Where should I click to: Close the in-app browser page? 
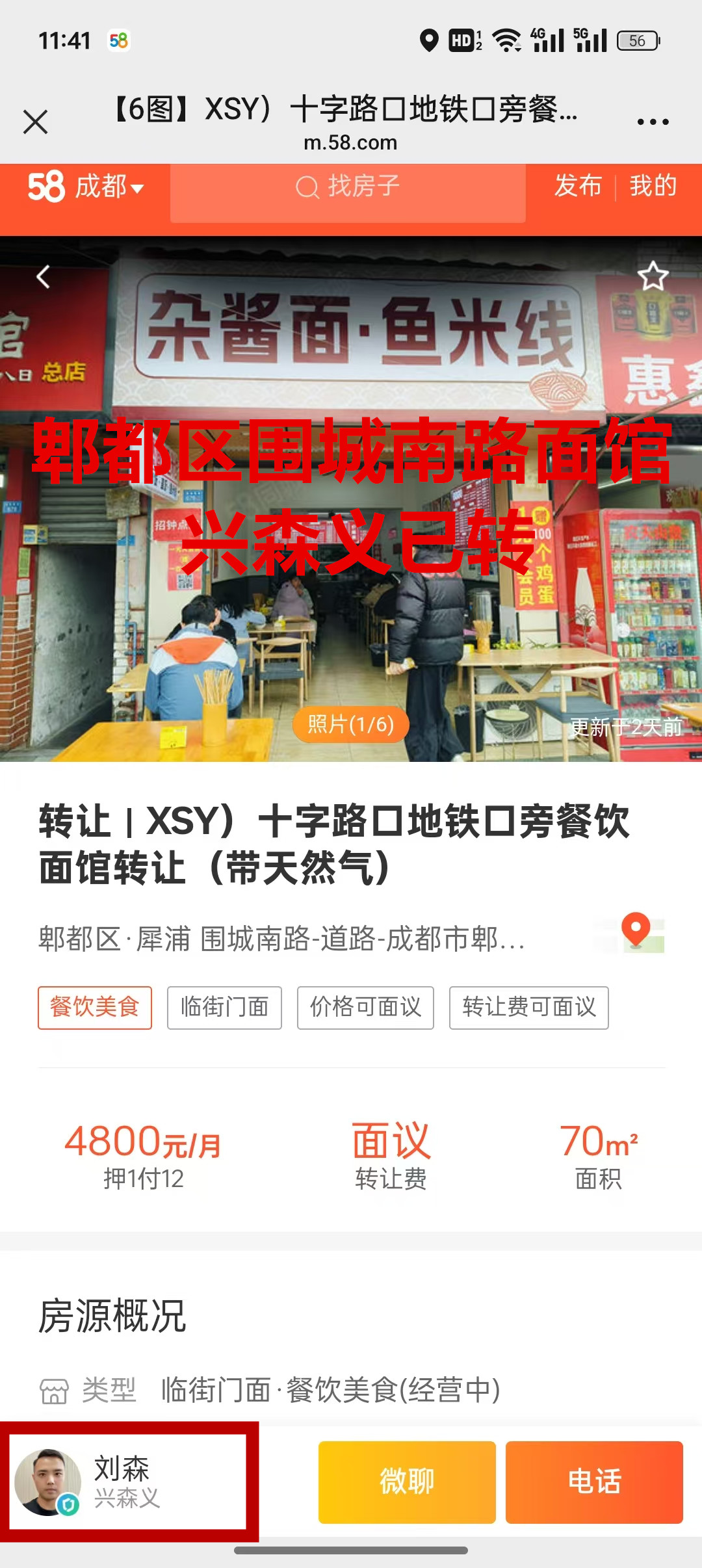[36, 122]
